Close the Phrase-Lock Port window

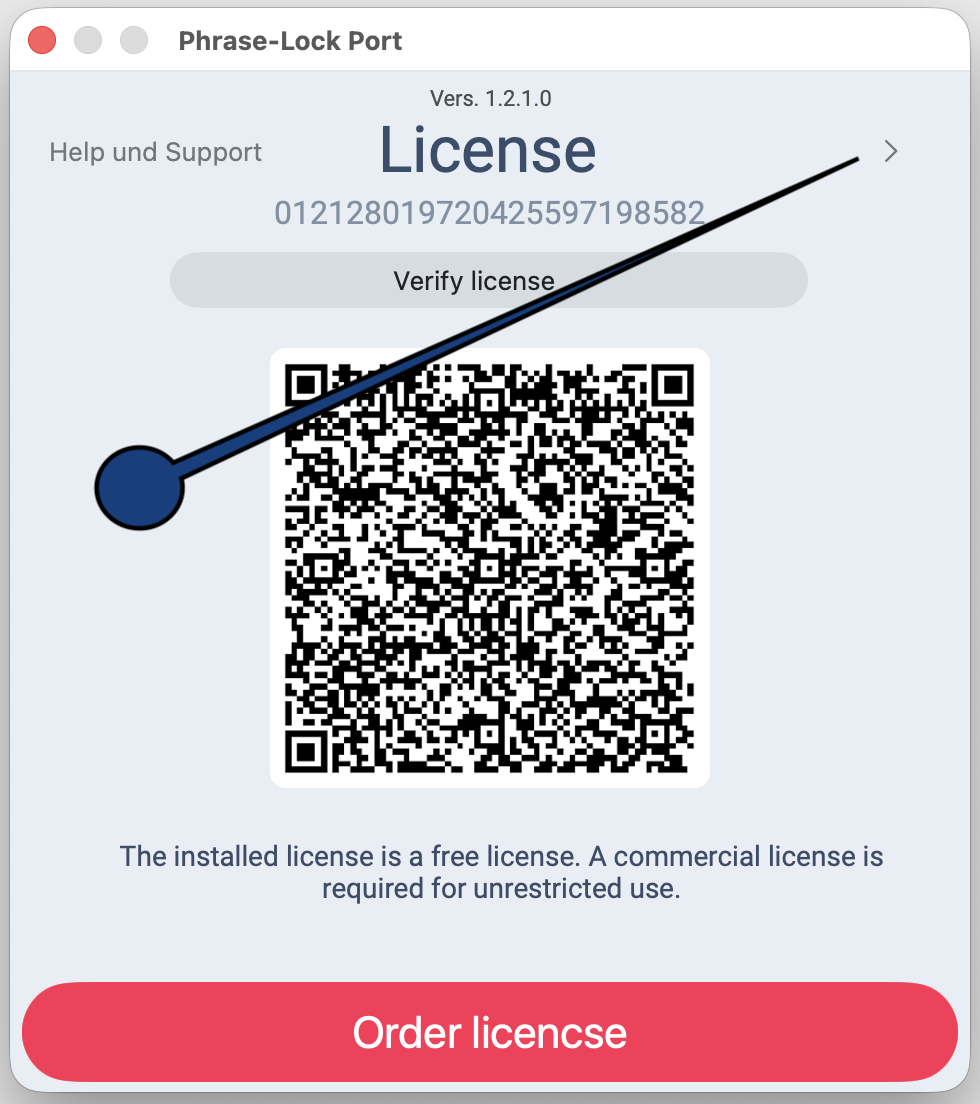(x=42, y=41)
